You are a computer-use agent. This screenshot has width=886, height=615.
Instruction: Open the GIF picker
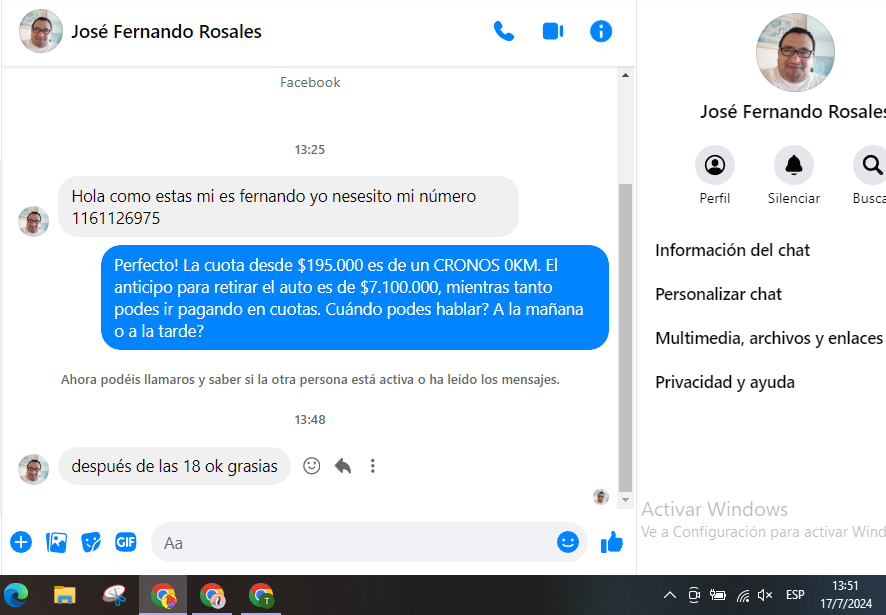pos(125,542)
